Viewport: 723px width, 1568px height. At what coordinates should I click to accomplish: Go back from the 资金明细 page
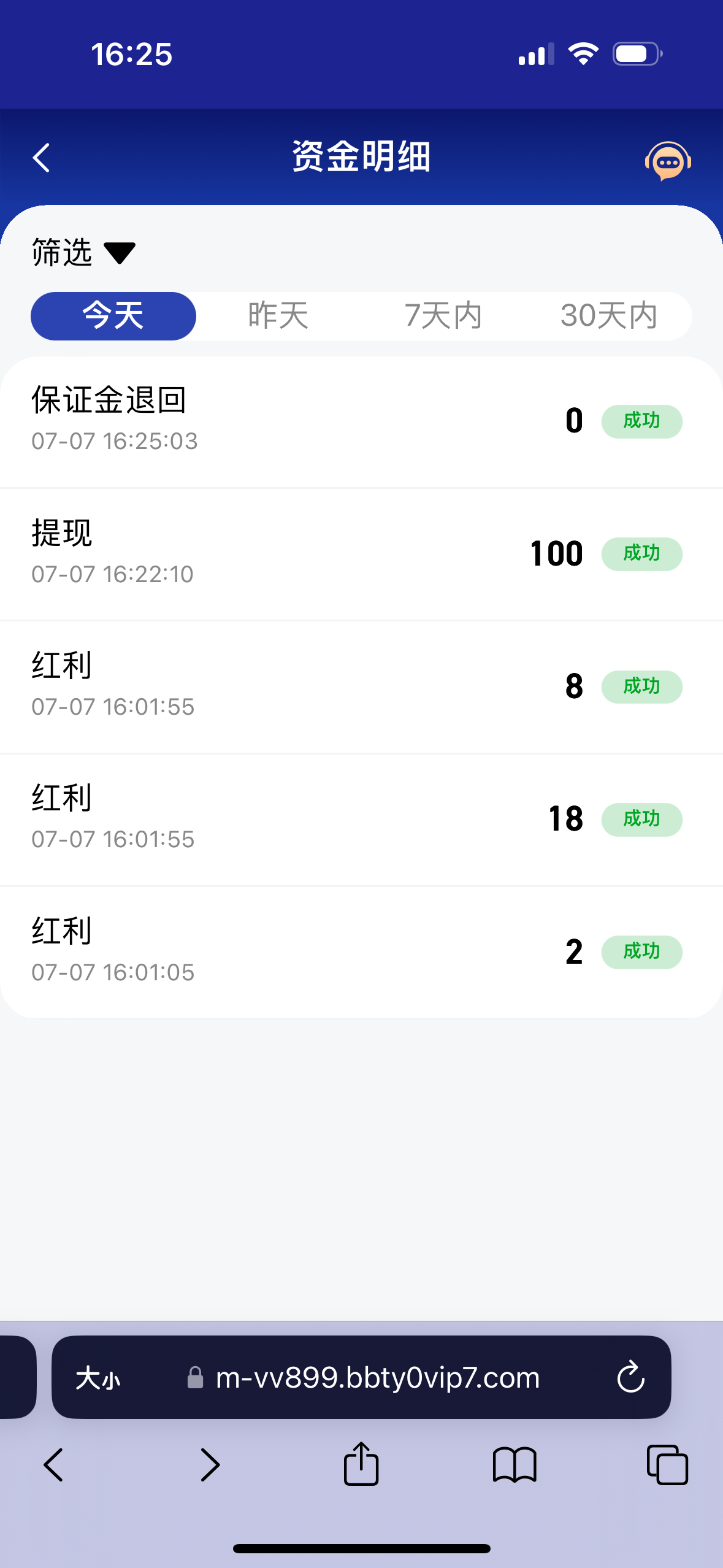click(x=41, y=158)
